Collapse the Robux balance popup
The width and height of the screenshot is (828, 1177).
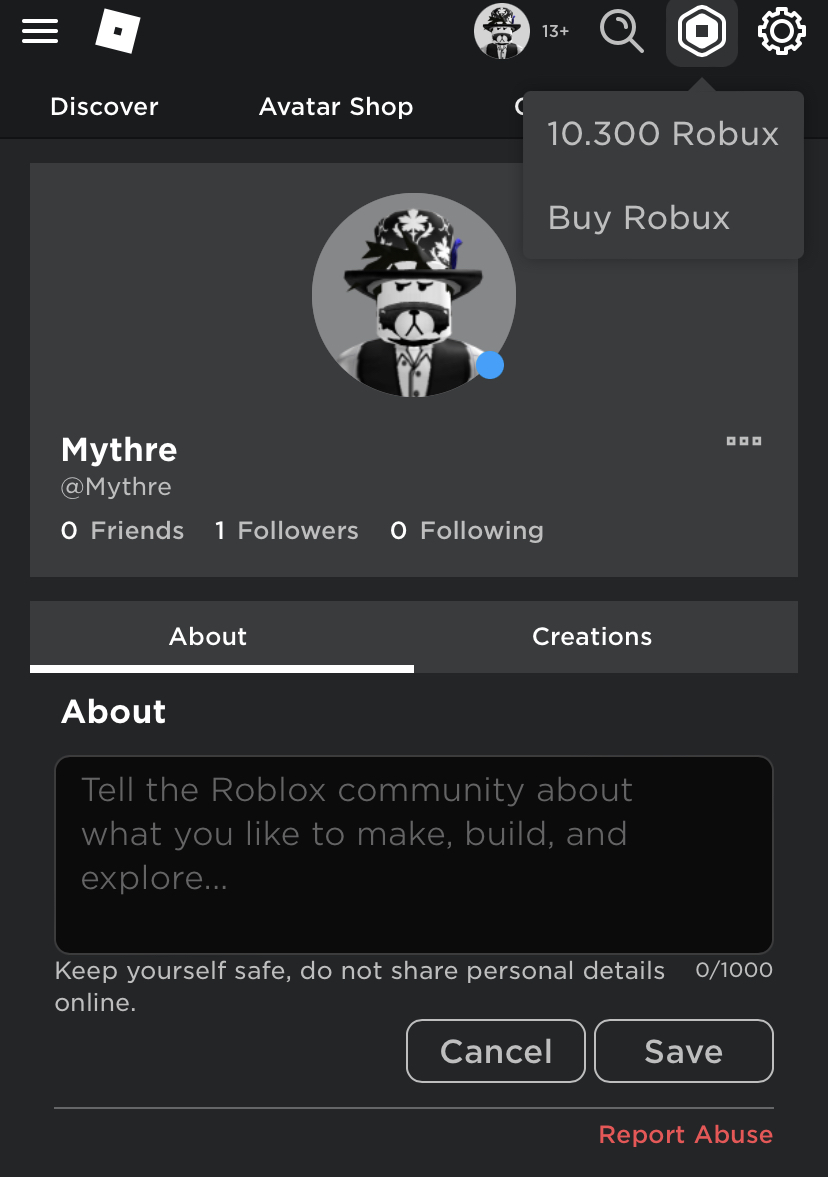(701, 31)
